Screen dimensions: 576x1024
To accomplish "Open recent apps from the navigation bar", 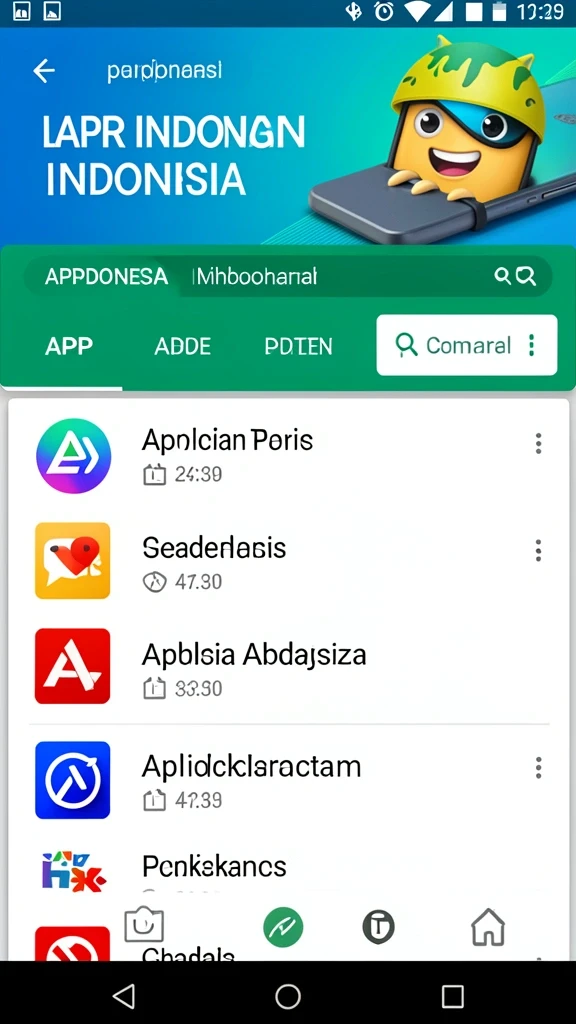I will tap(452, 996).
